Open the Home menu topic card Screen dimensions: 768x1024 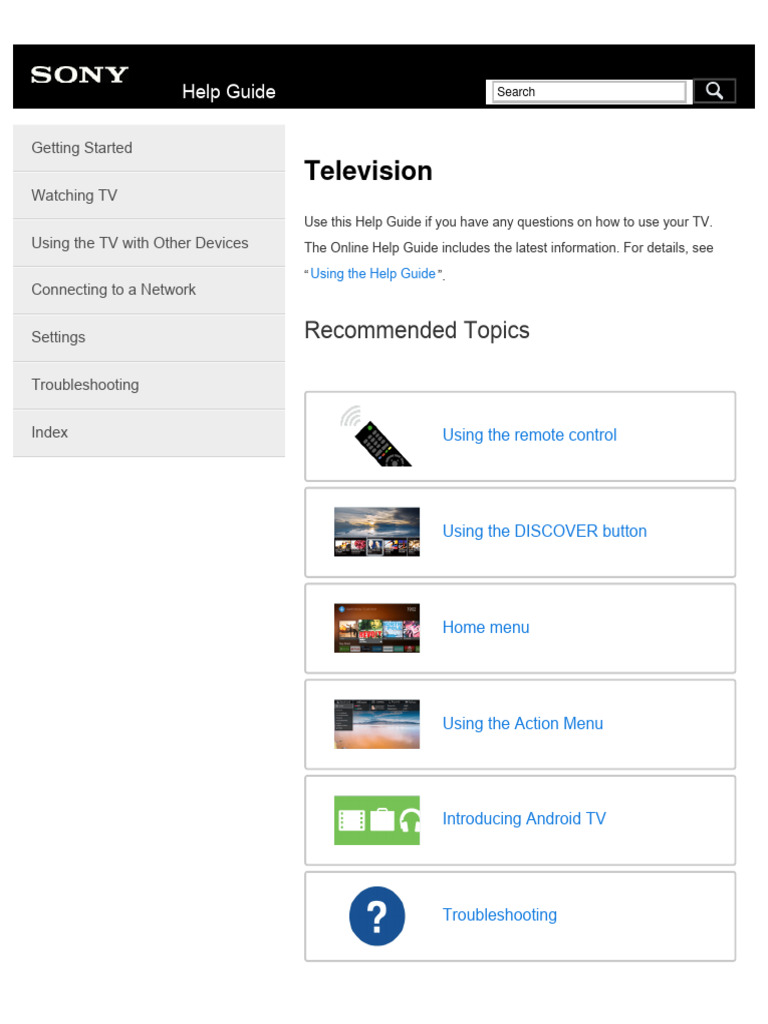[x=520, y=628]
